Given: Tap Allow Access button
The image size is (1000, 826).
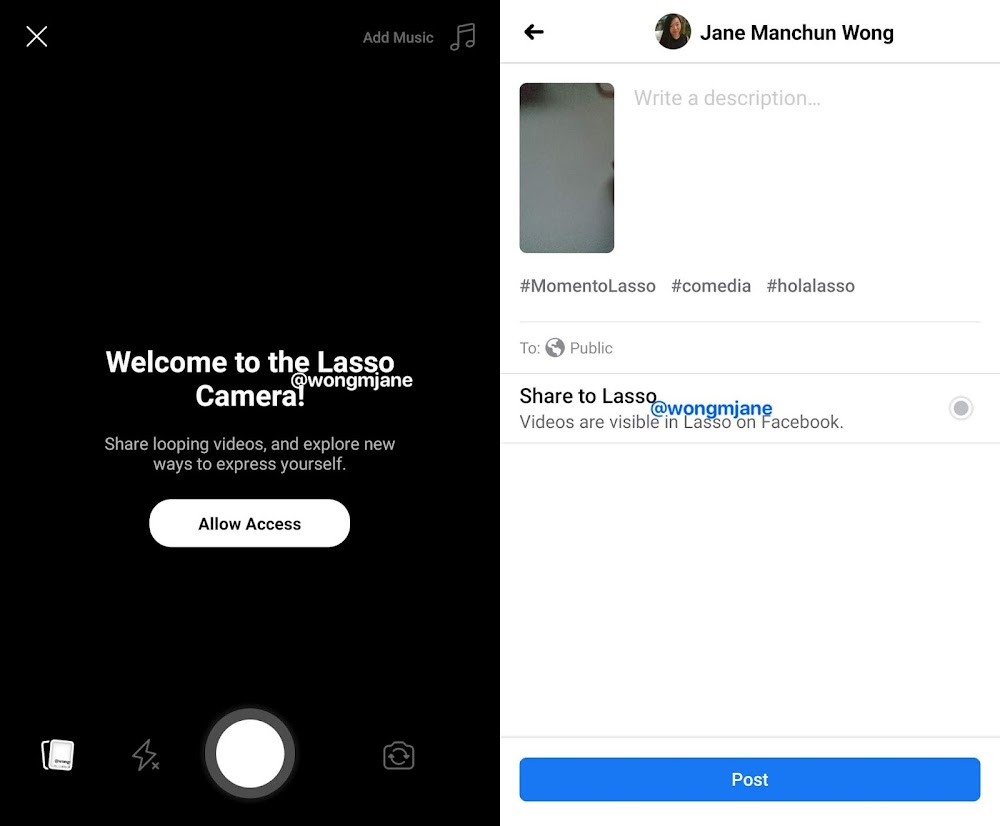Looking at the screenshot, I should click(250, 524).
